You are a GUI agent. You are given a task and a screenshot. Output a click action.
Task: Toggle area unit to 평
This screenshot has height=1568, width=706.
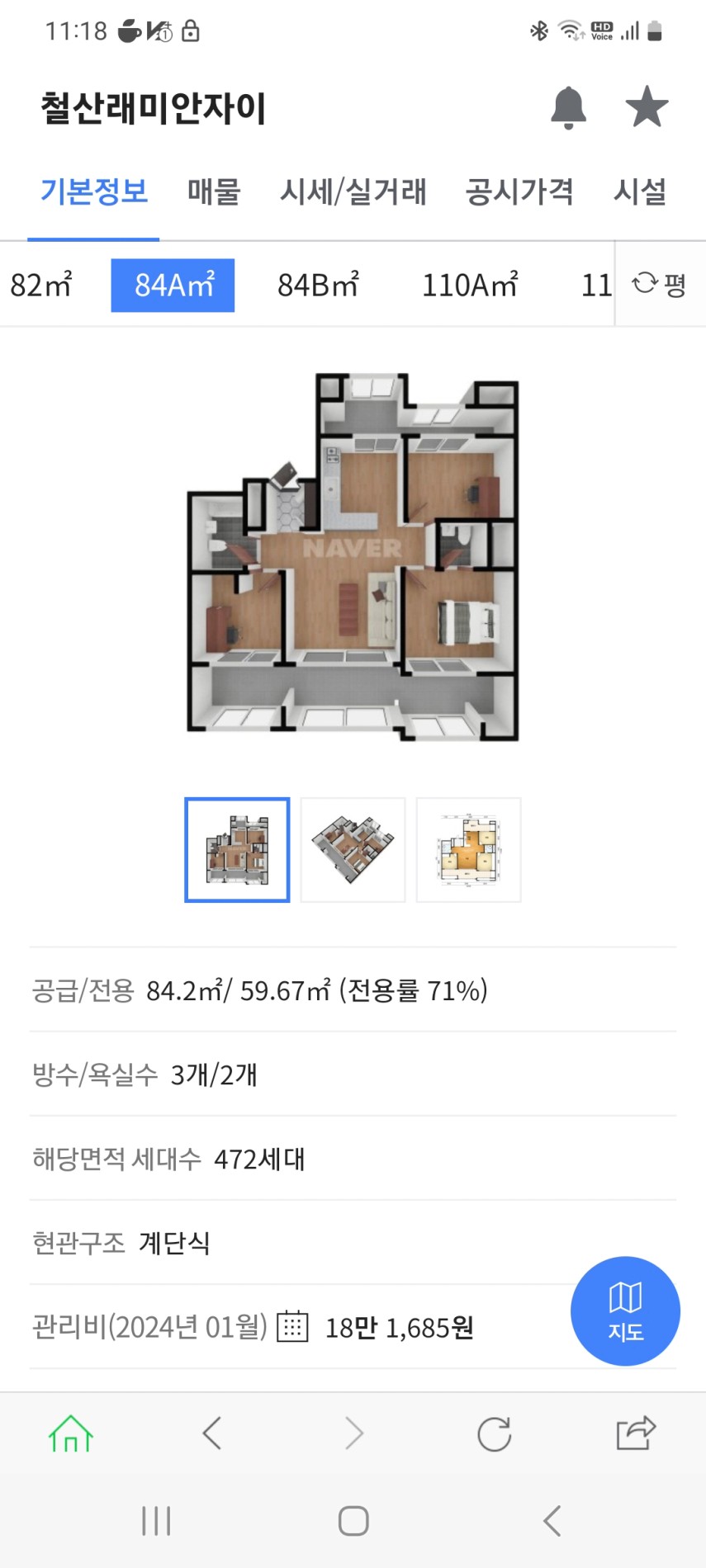[x=660, y=285]
